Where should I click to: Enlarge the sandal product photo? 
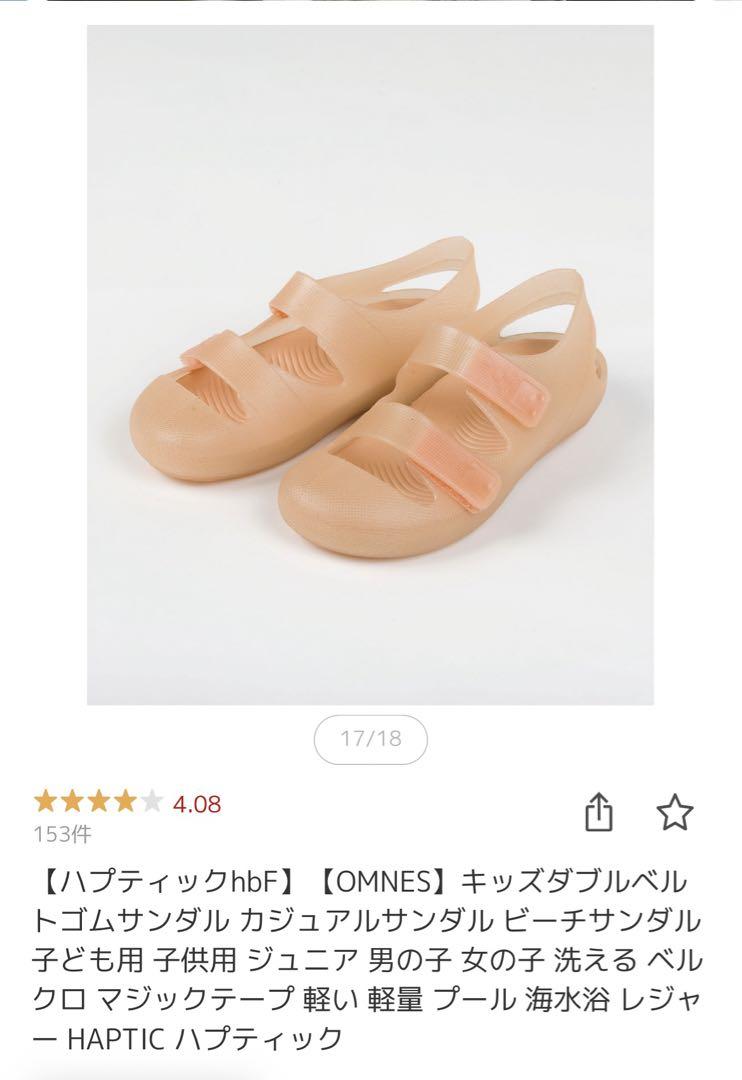[x=370, y=365]
